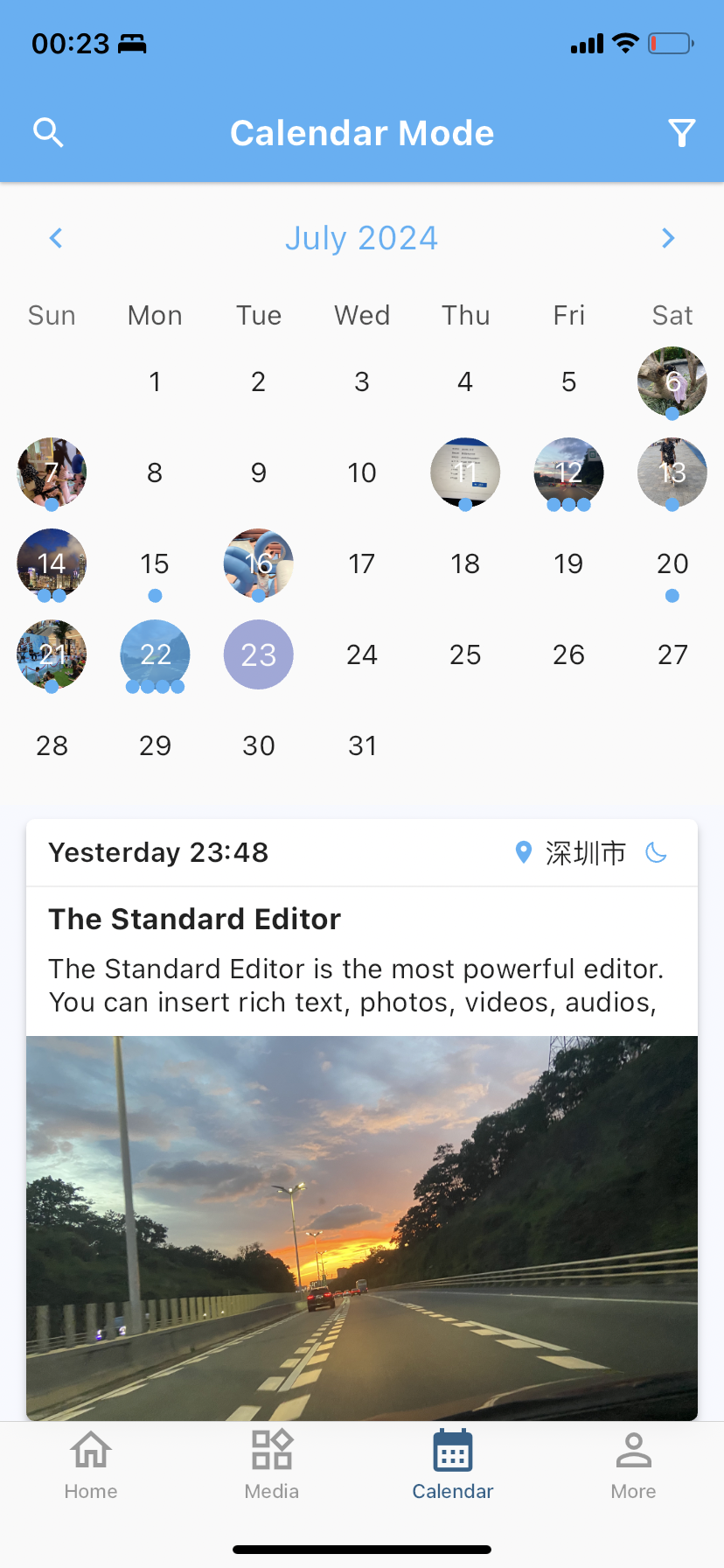Pick July 15 in the calendar

(x=155, y=563)
